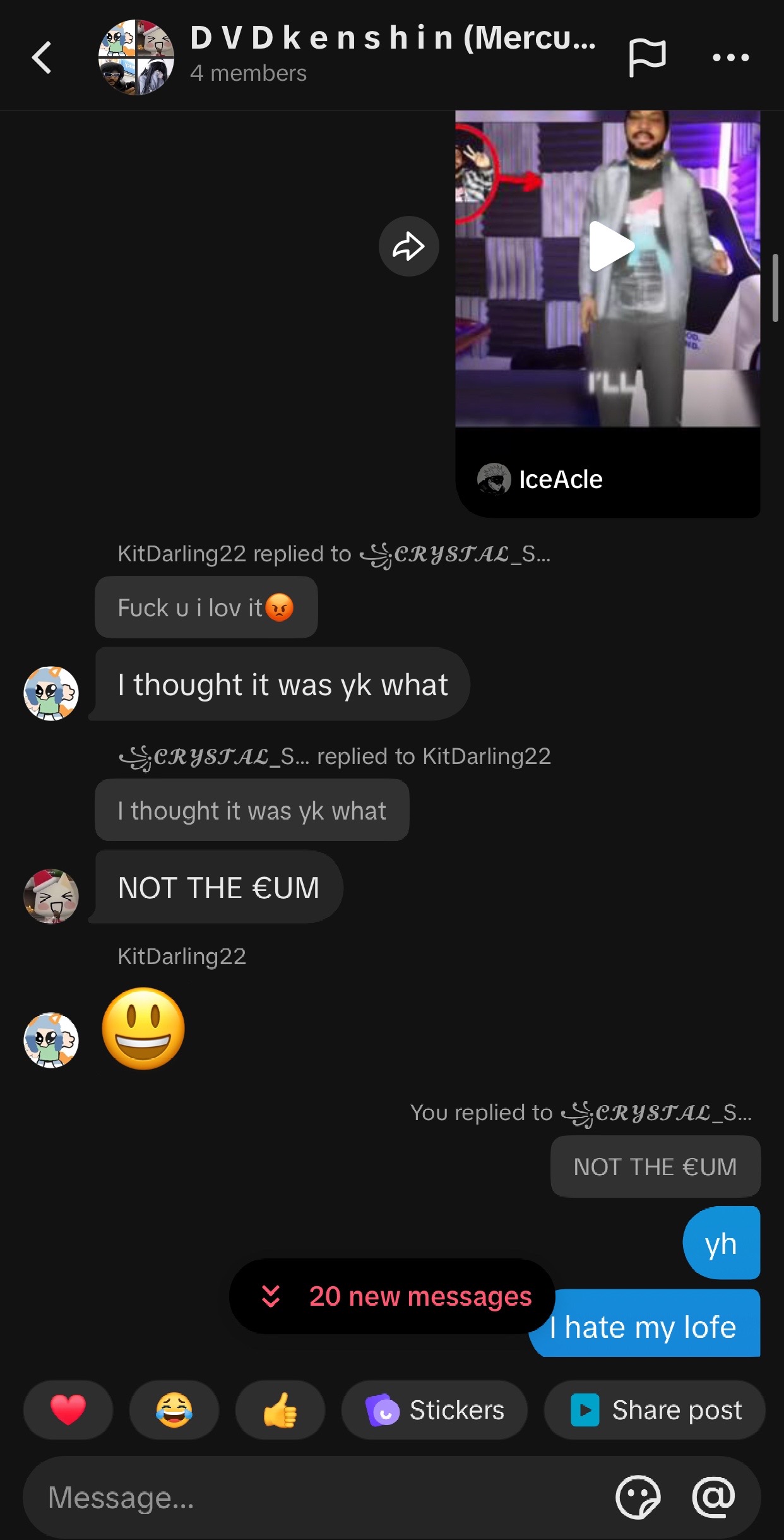The height and width of the screenshot is (1540, 784).
Task: Go back from the group chat
Action: click(42, 57)
